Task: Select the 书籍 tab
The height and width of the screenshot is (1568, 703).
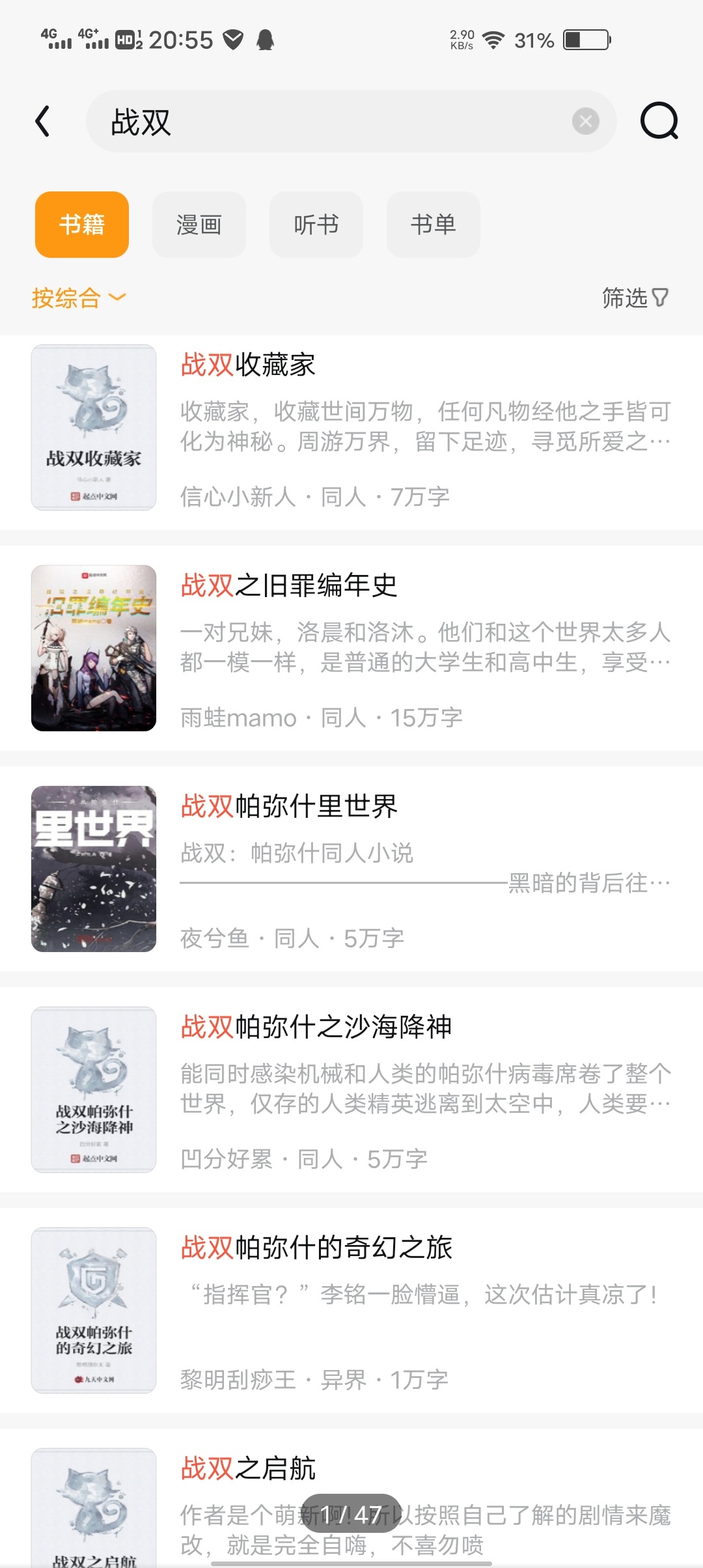Action: (x=82, y=225)
